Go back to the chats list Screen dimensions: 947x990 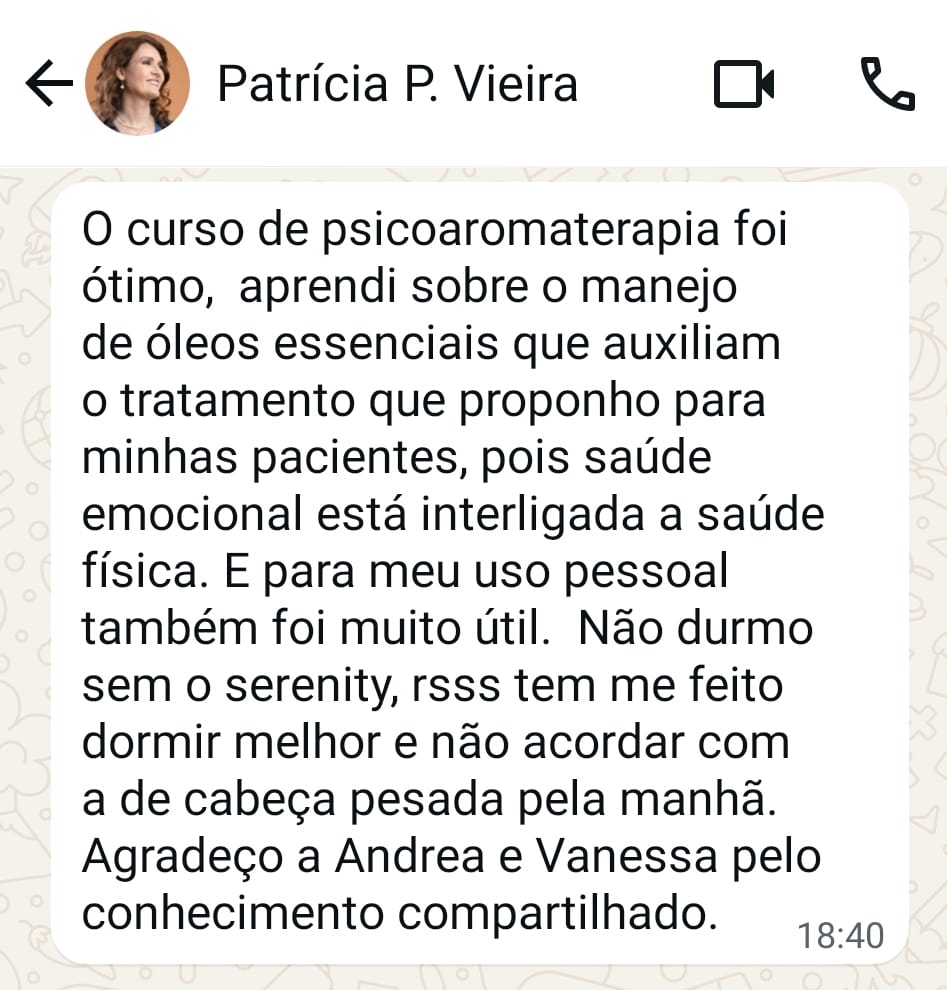48,84
